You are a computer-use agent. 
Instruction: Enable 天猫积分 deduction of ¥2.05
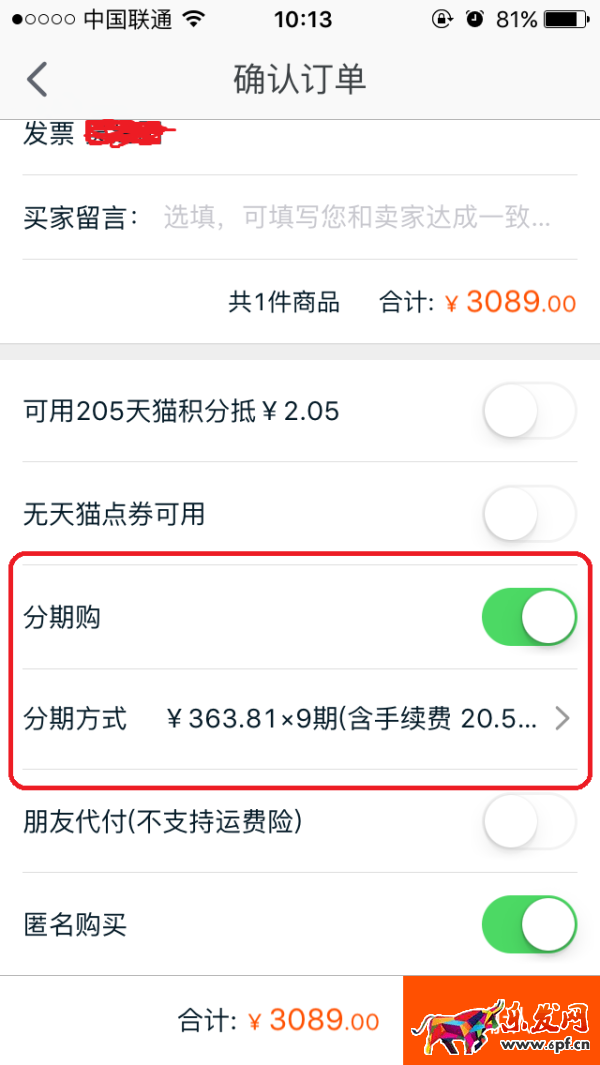click(x=529, y=411)
